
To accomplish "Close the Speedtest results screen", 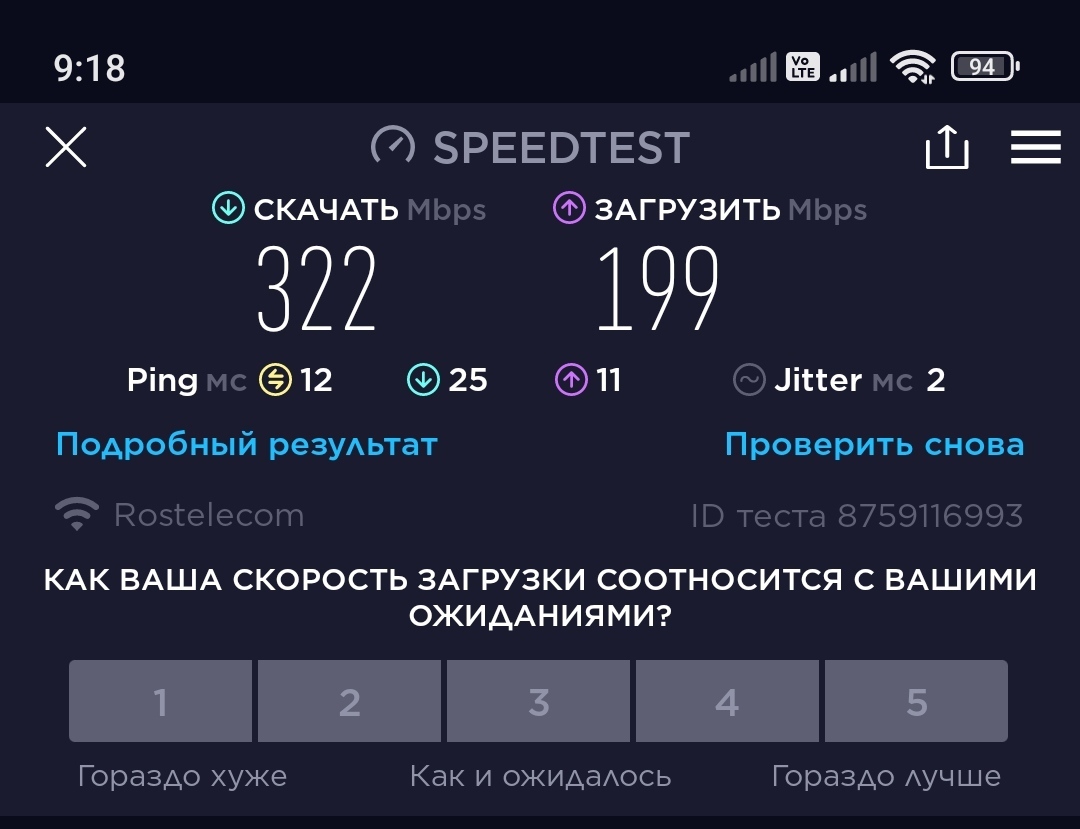I will coord(66,148).
